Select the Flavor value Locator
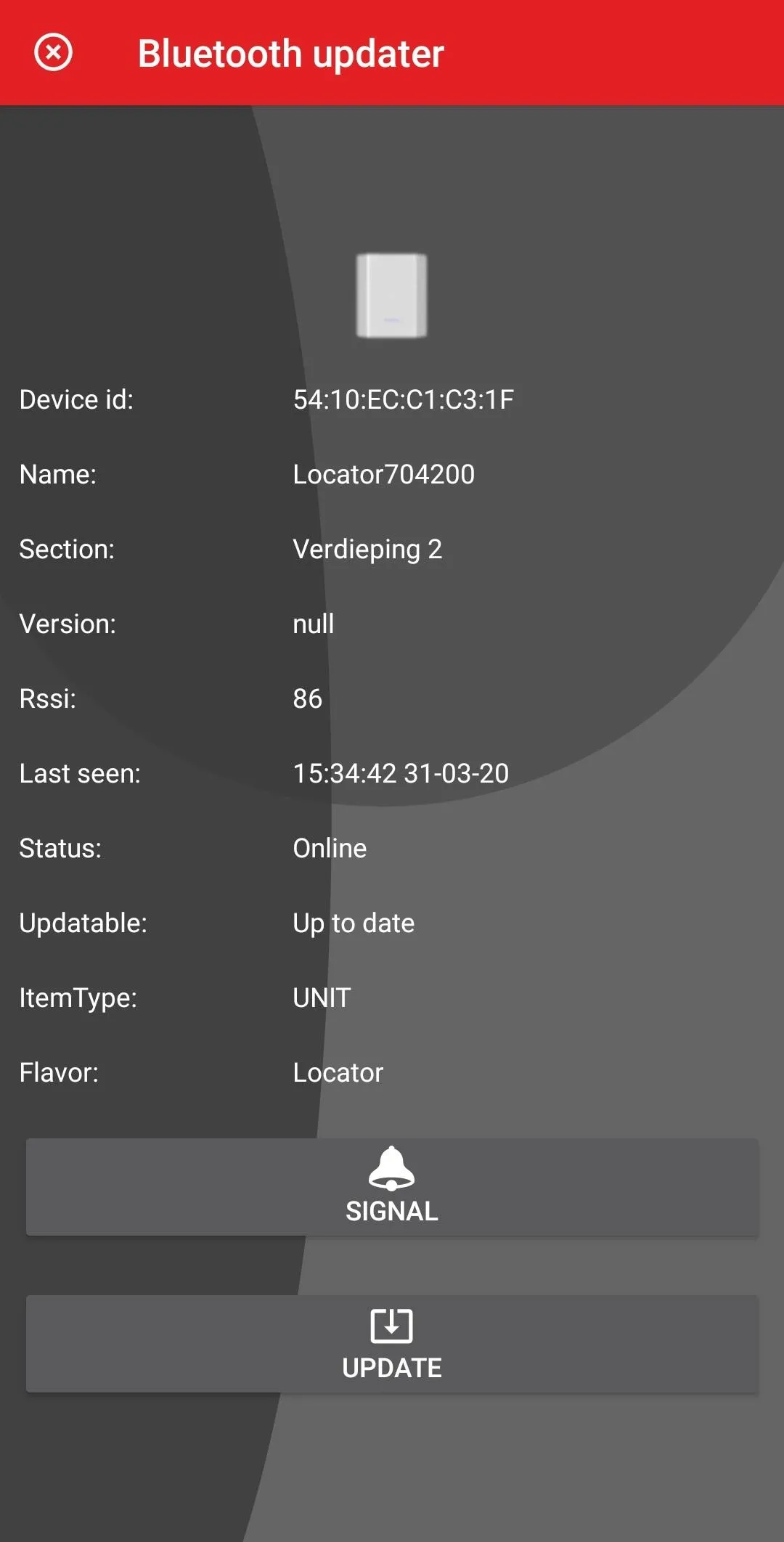The height and width of the screenshot is (1542, 784). pyautogui.click(x=337, y=1072)
